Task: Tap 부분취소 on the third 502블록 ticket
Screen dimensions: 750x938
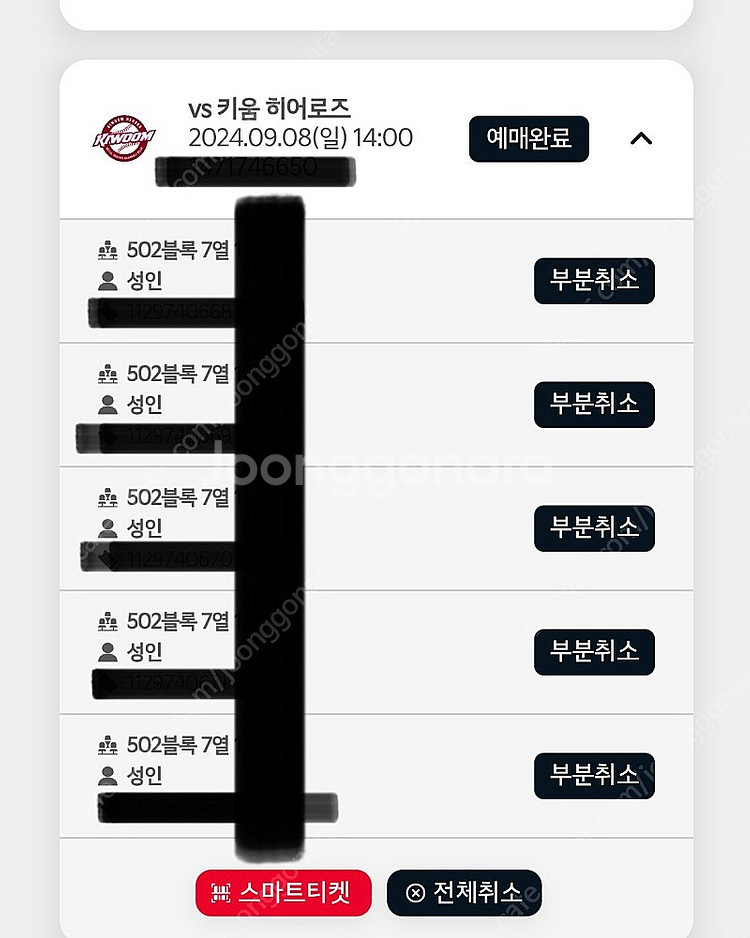Action: tap(594, 528)
